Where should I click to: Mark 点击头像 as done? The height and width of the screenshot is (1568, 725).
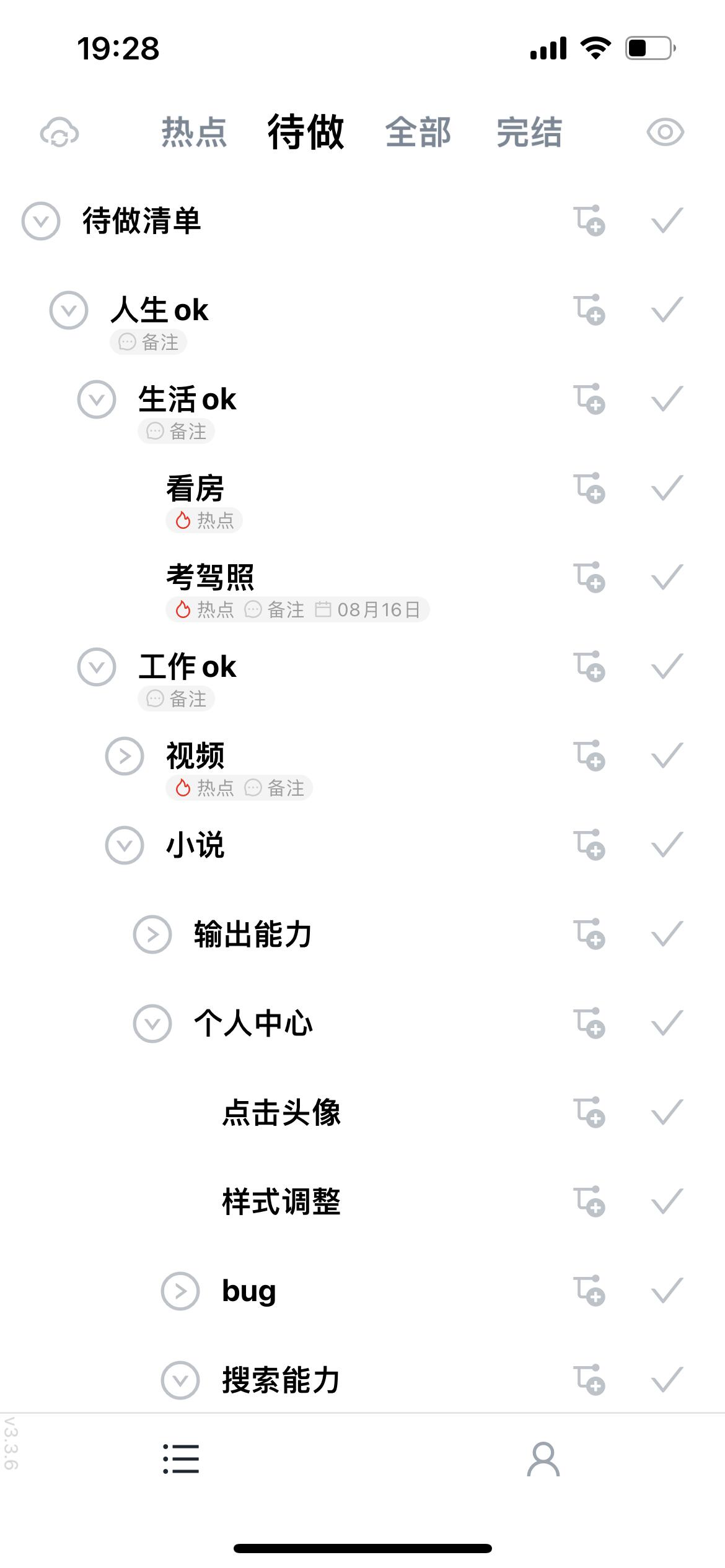[x=667, y=1112]
